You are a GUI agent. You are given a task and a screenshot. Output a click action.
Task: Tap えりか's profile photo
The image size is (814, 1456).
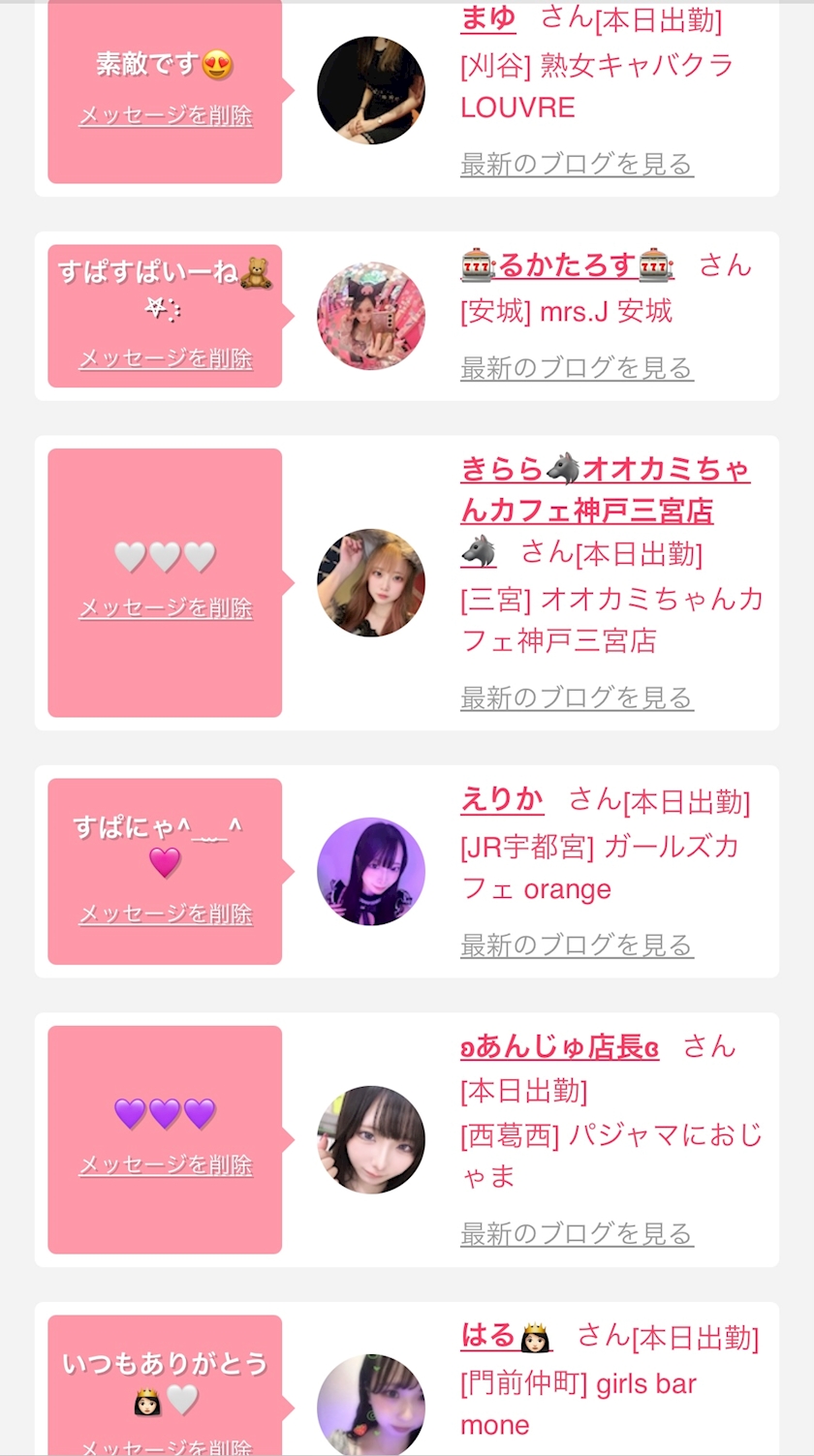pyautogui.click(x=370, y=871)
